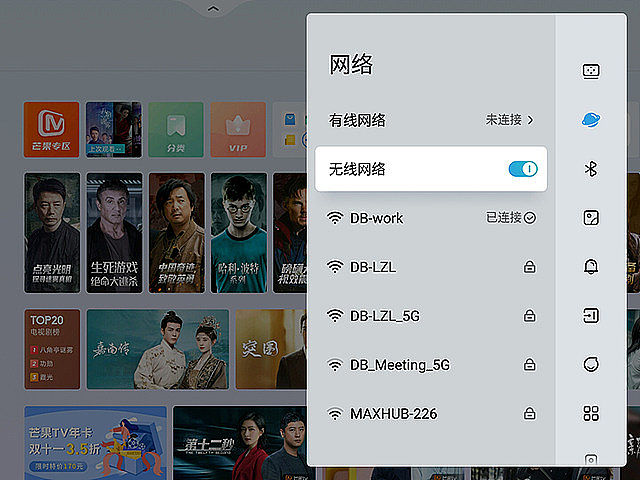Viewport: 640px width, 480px height.
Task: Open connected DB-work Wi-Fi network
Action: 431,218
